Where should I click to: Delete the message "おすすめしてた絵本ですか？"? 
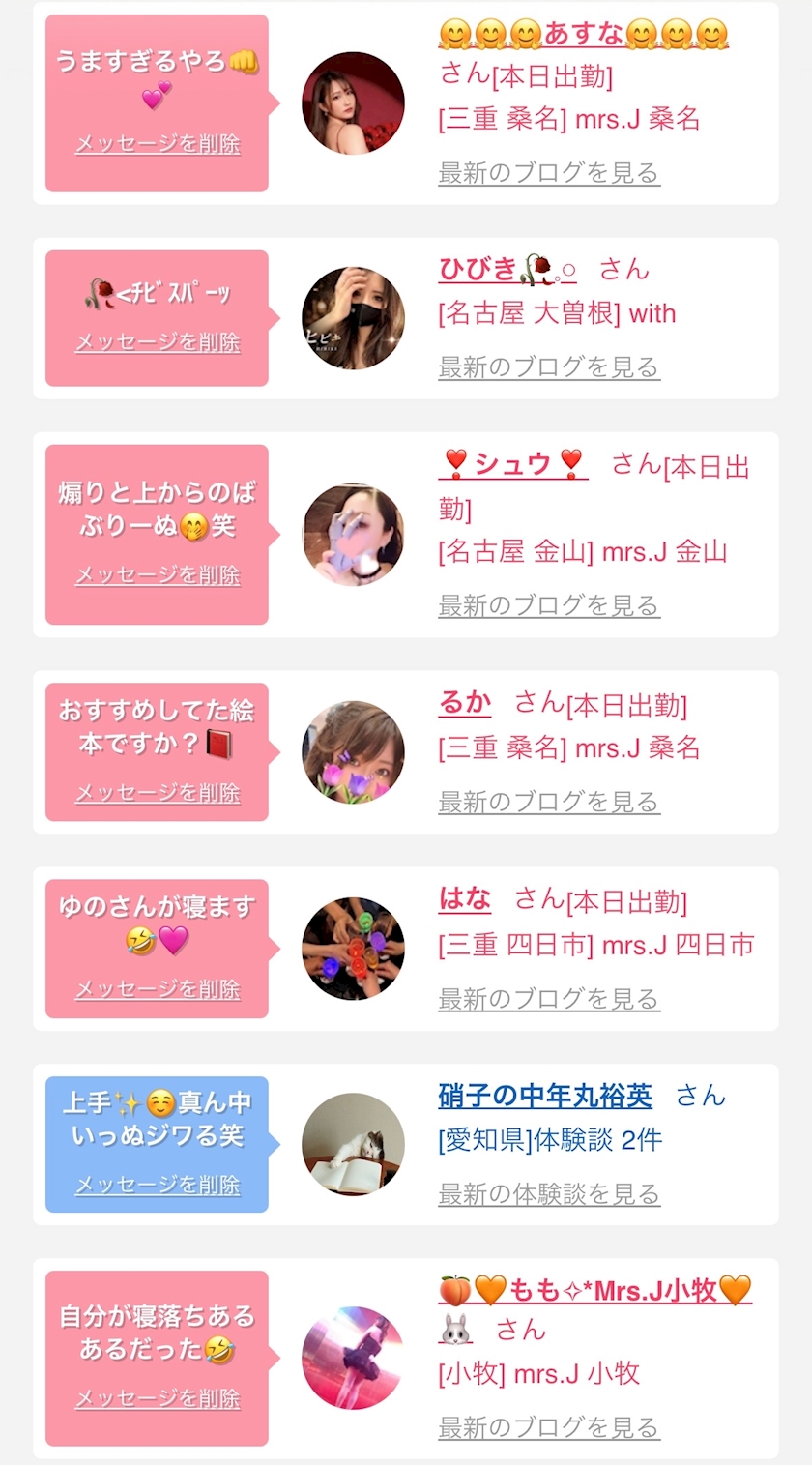(x=158, y=793)
